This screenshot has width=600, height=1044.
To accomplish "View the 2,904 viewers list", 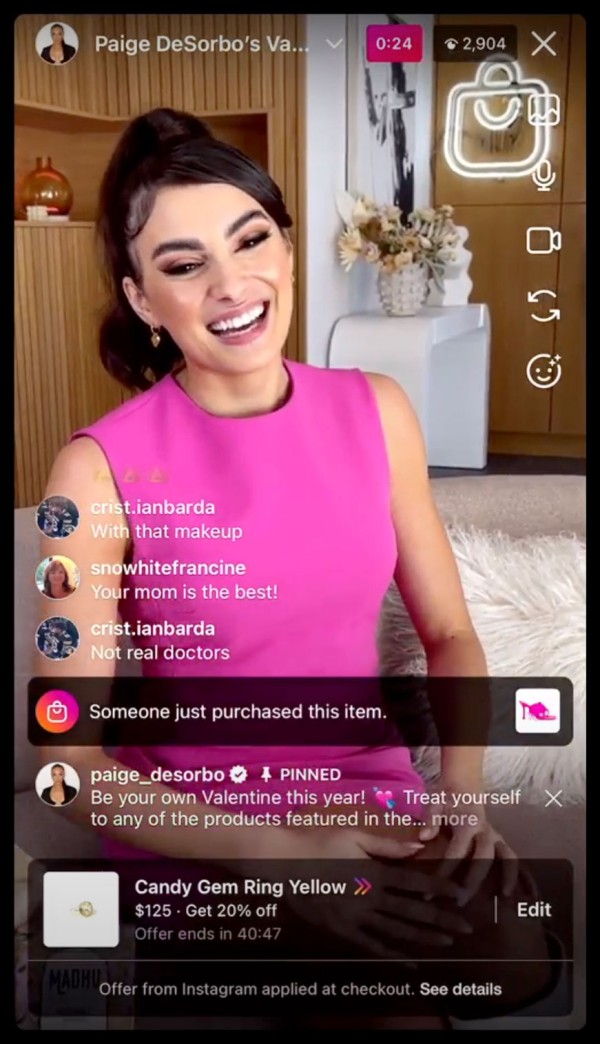I will click(x=476, y=44).
